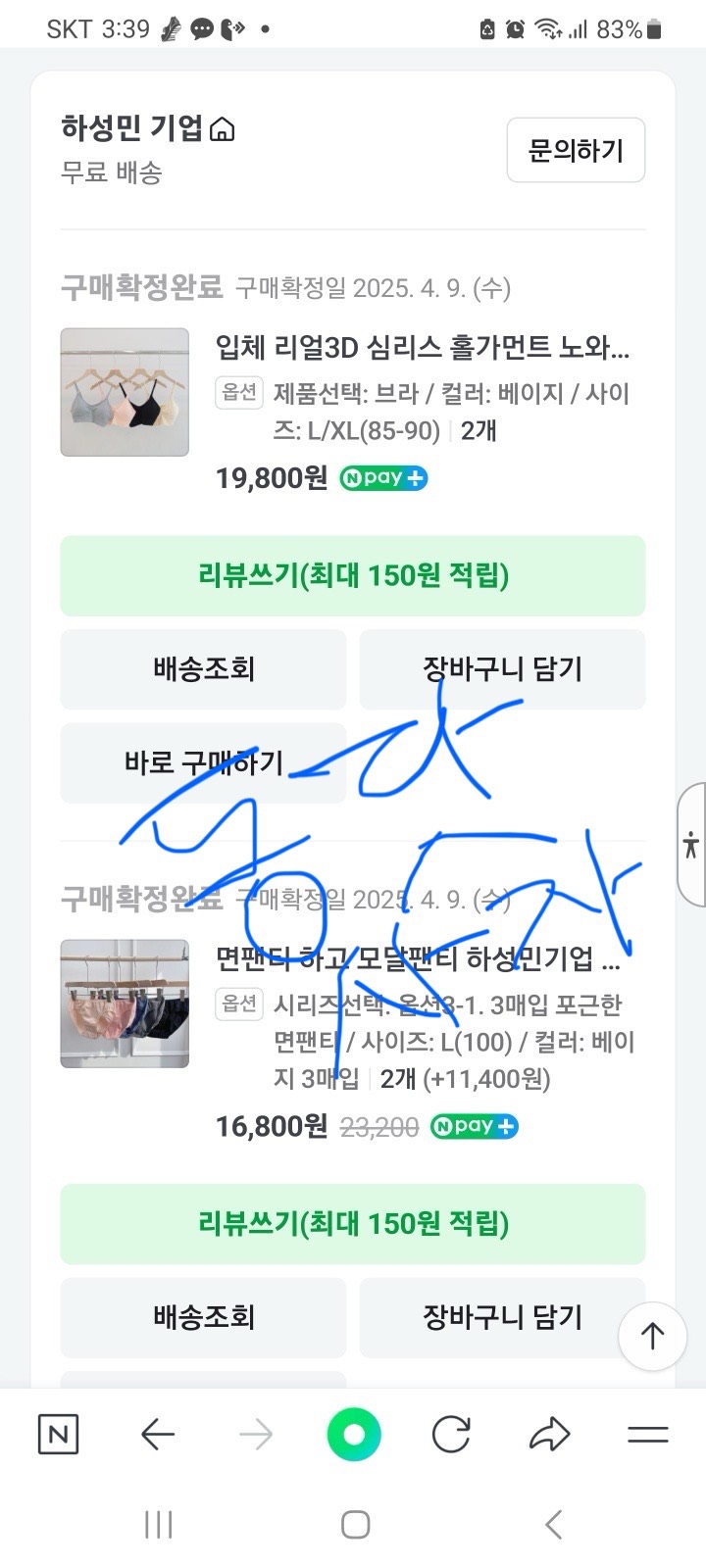
Task: Track delivery for the 16,800원 panty order
Action: click(203, 1316)
